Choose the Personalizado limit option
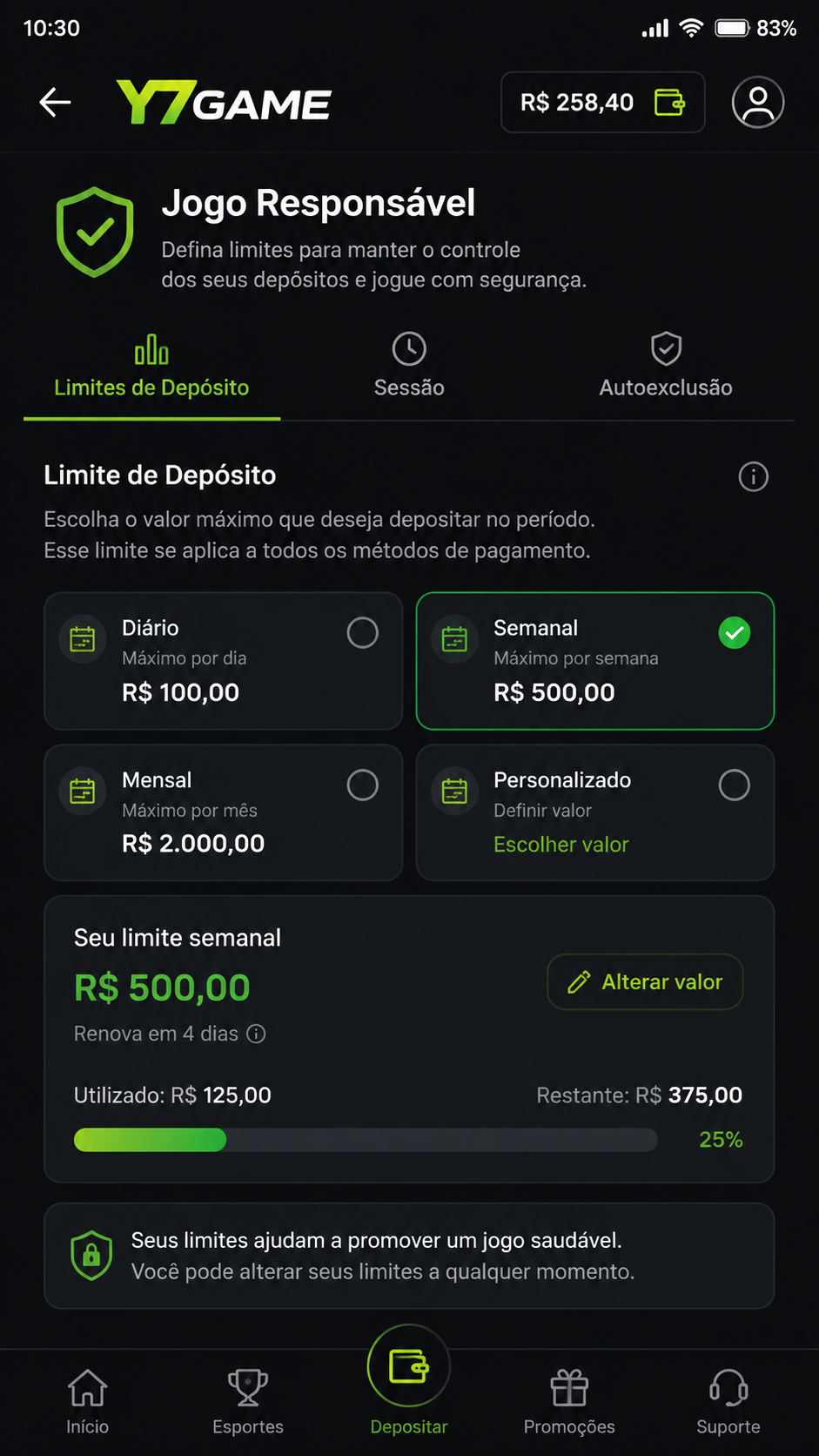This screenshot has height=1456, width=819. click(595, 812)
